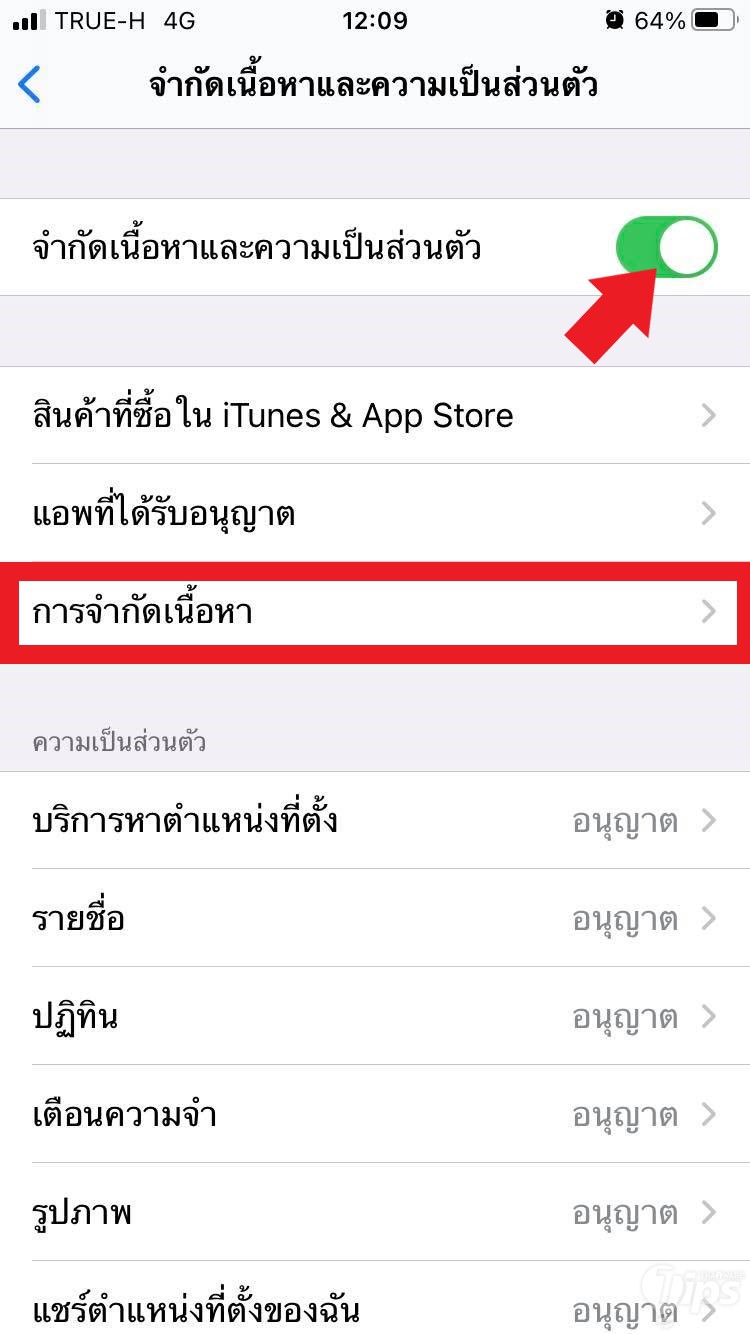
Task: Go back using the top-left arrow
Action: (30, 84)
